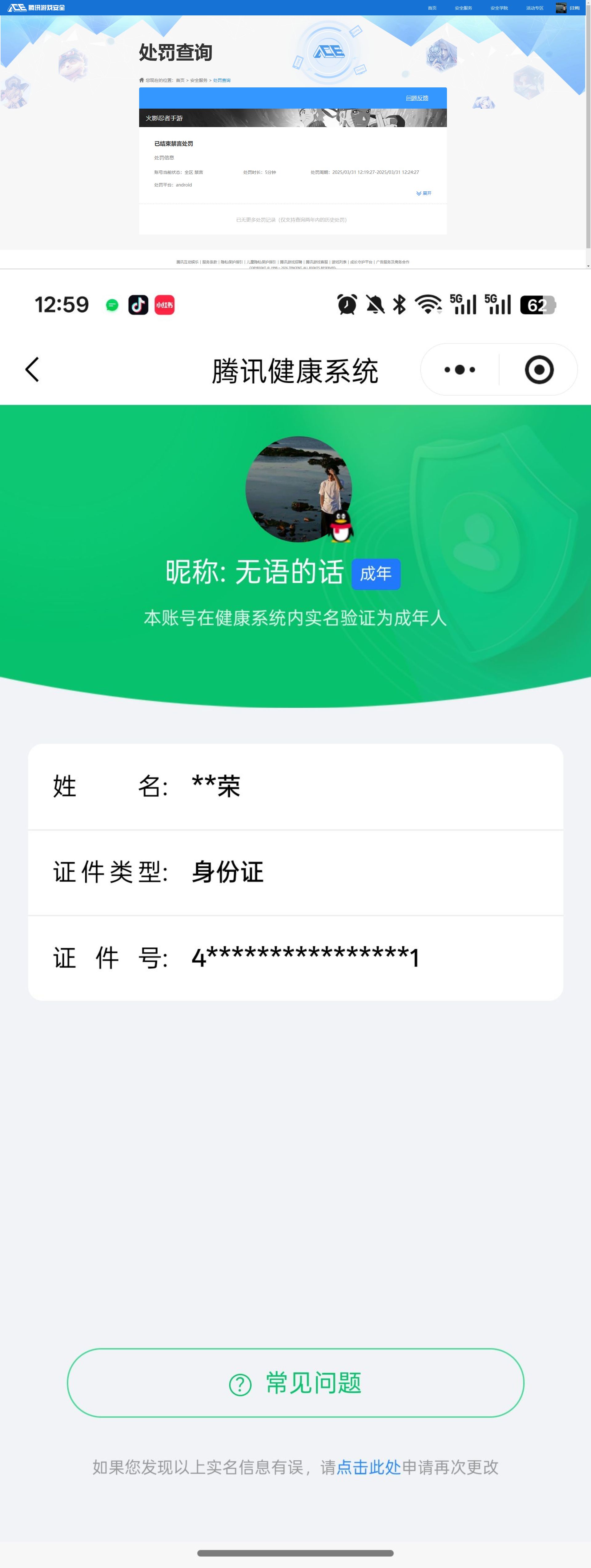The image size is (591, 1568).
Task: Click the home icon in the breadcrumb
Action: pyautogui.click(x=142, y=80)
